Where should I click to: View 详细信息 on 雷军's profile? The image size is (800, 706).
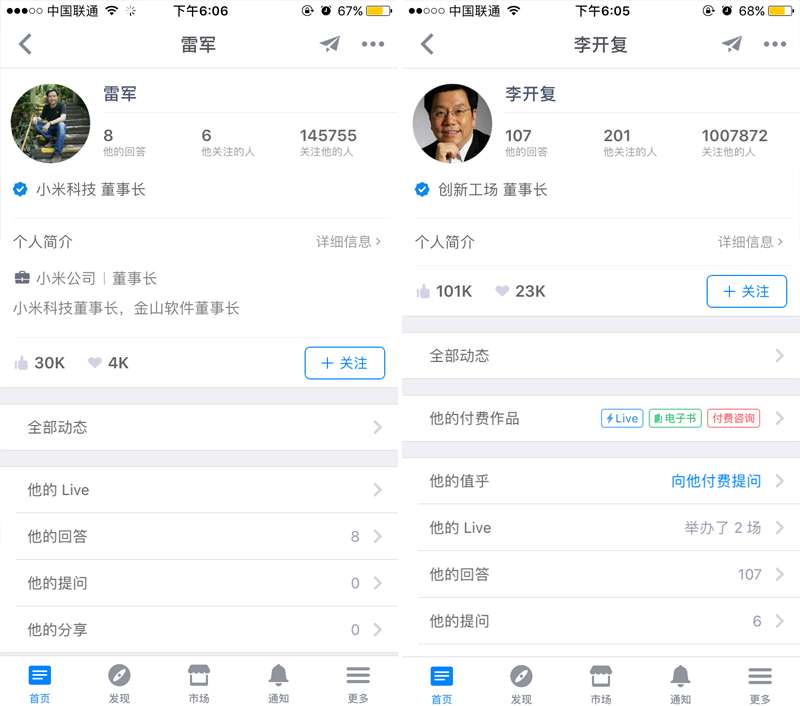[349, 242]
